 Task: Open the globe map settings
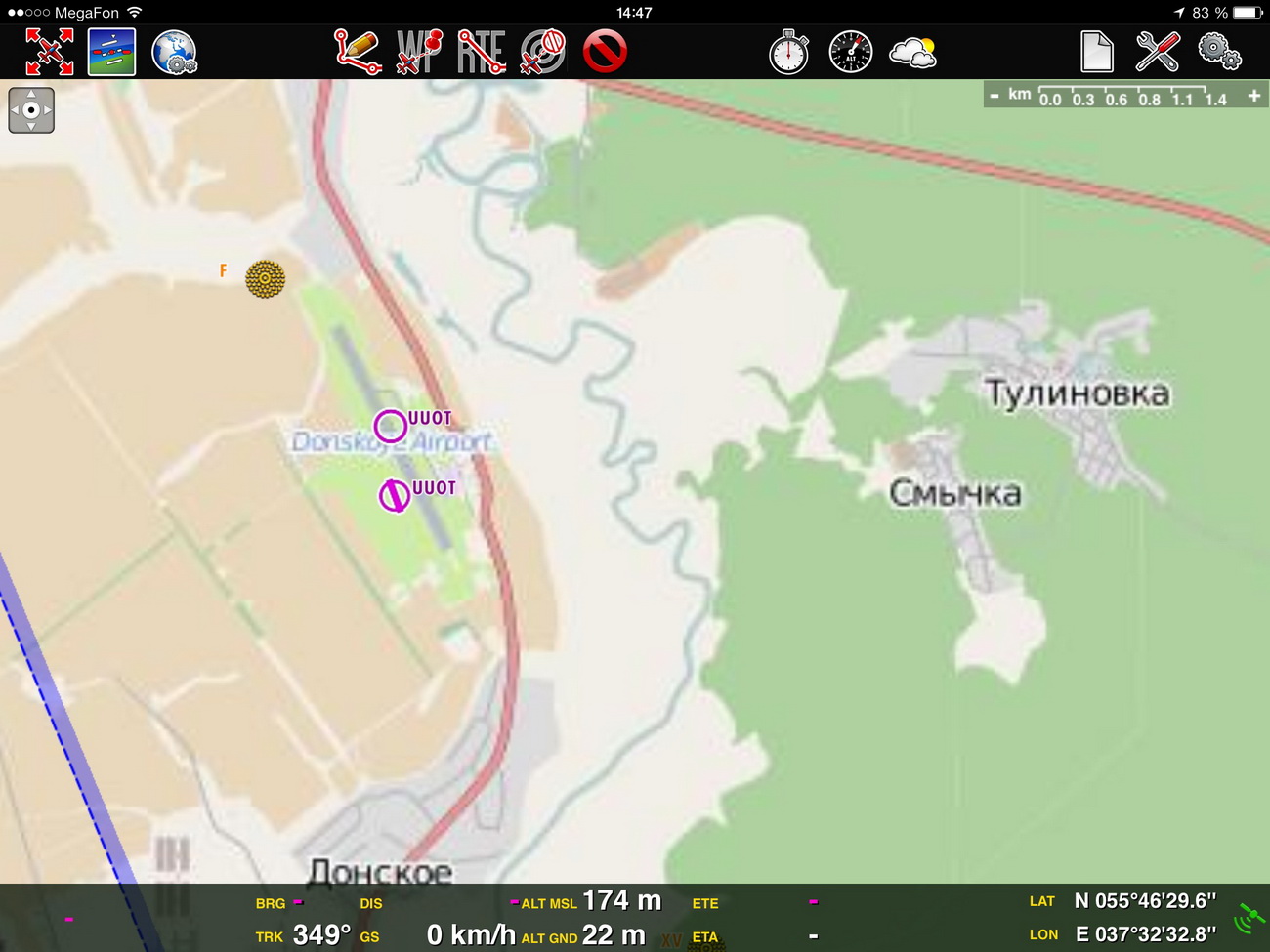174,52
